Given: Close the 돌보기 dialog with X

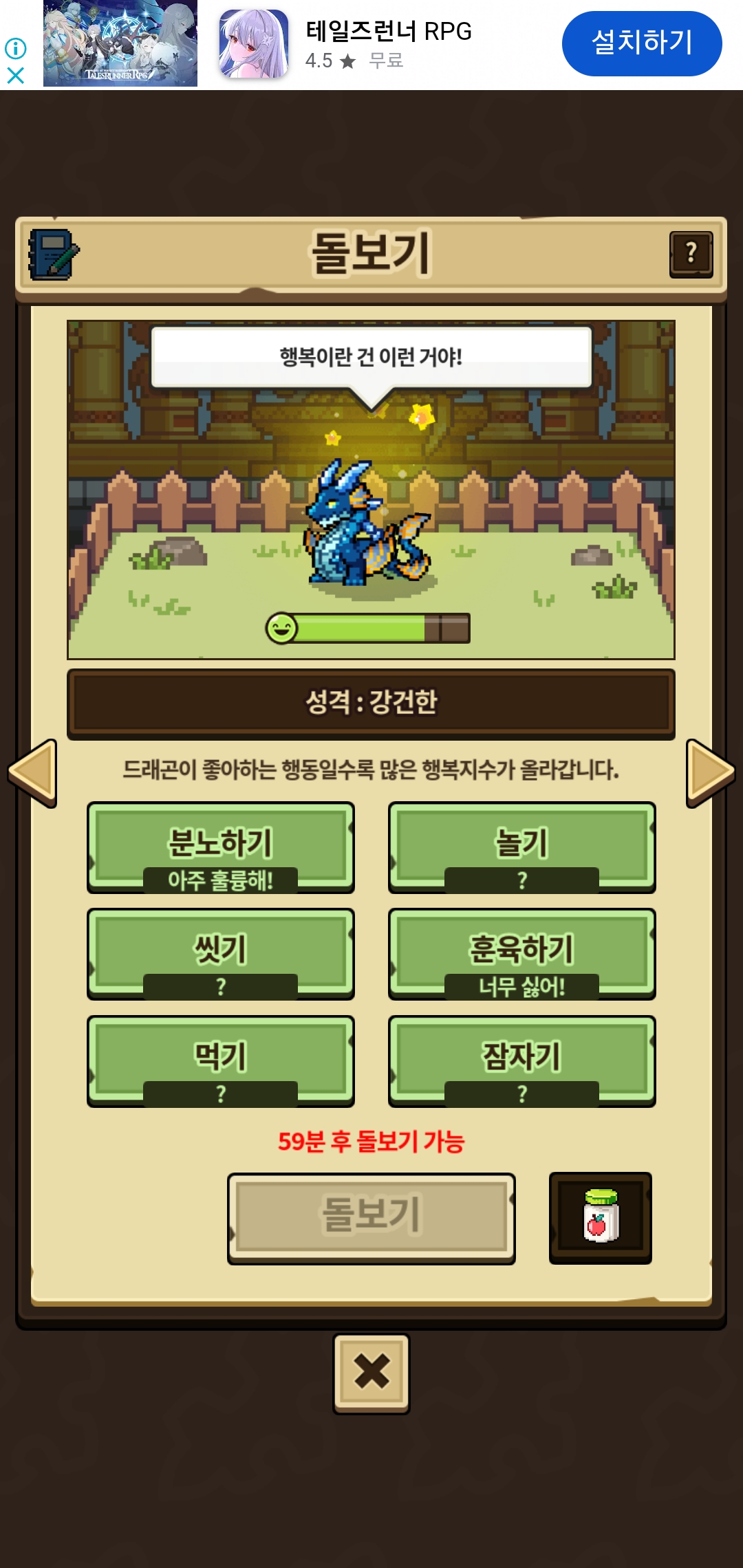Looking at the screenshot, I should pos(371,1373).
